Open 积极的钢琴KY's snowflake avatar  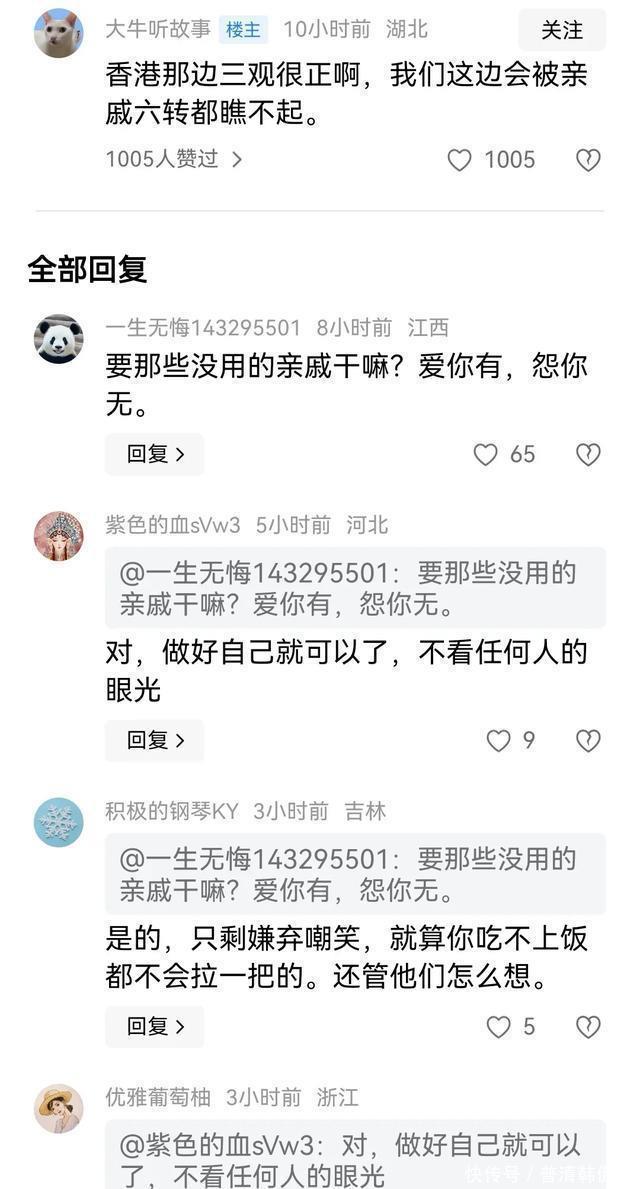58,822
